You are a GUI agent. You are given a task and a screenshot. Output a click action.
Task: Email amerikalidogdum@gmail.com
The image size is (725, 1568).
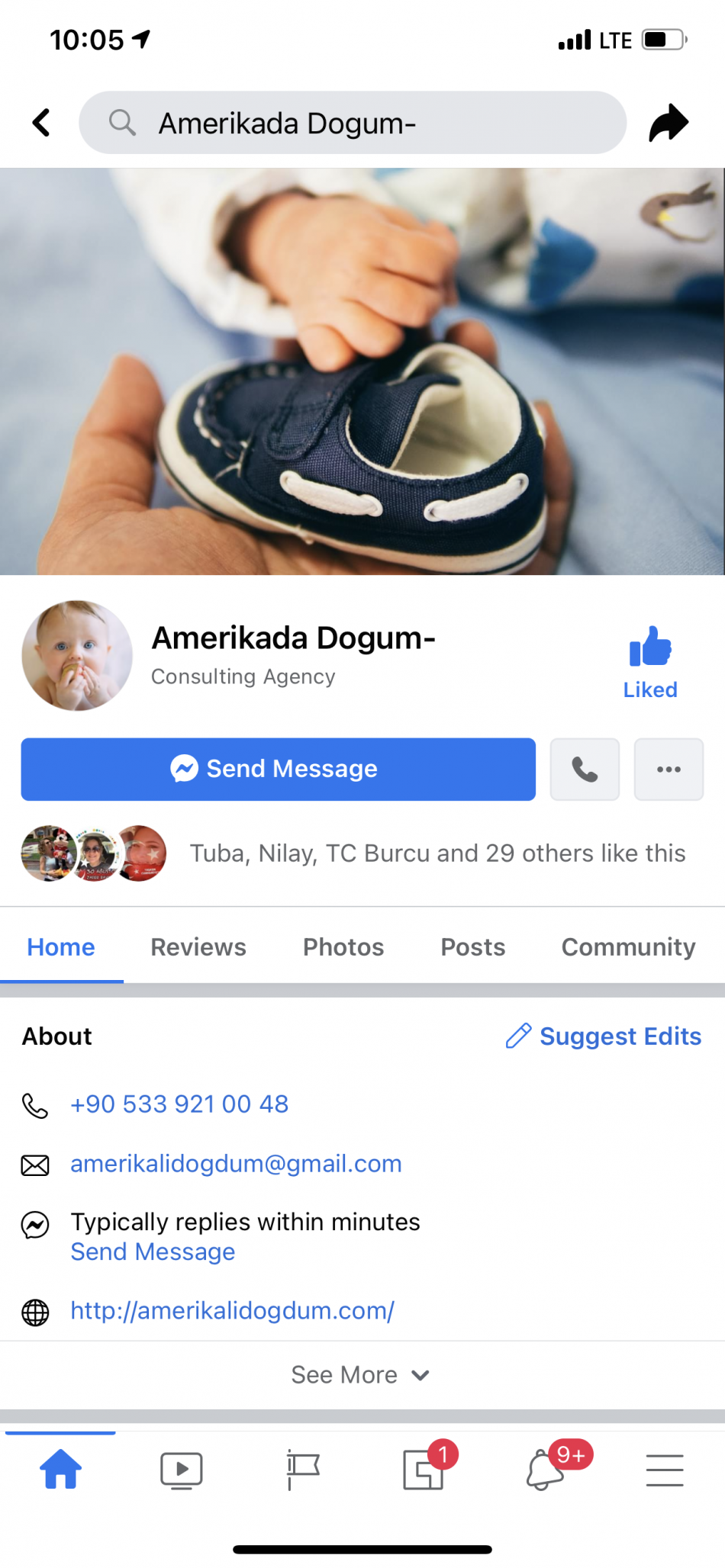pos(236,1163)
